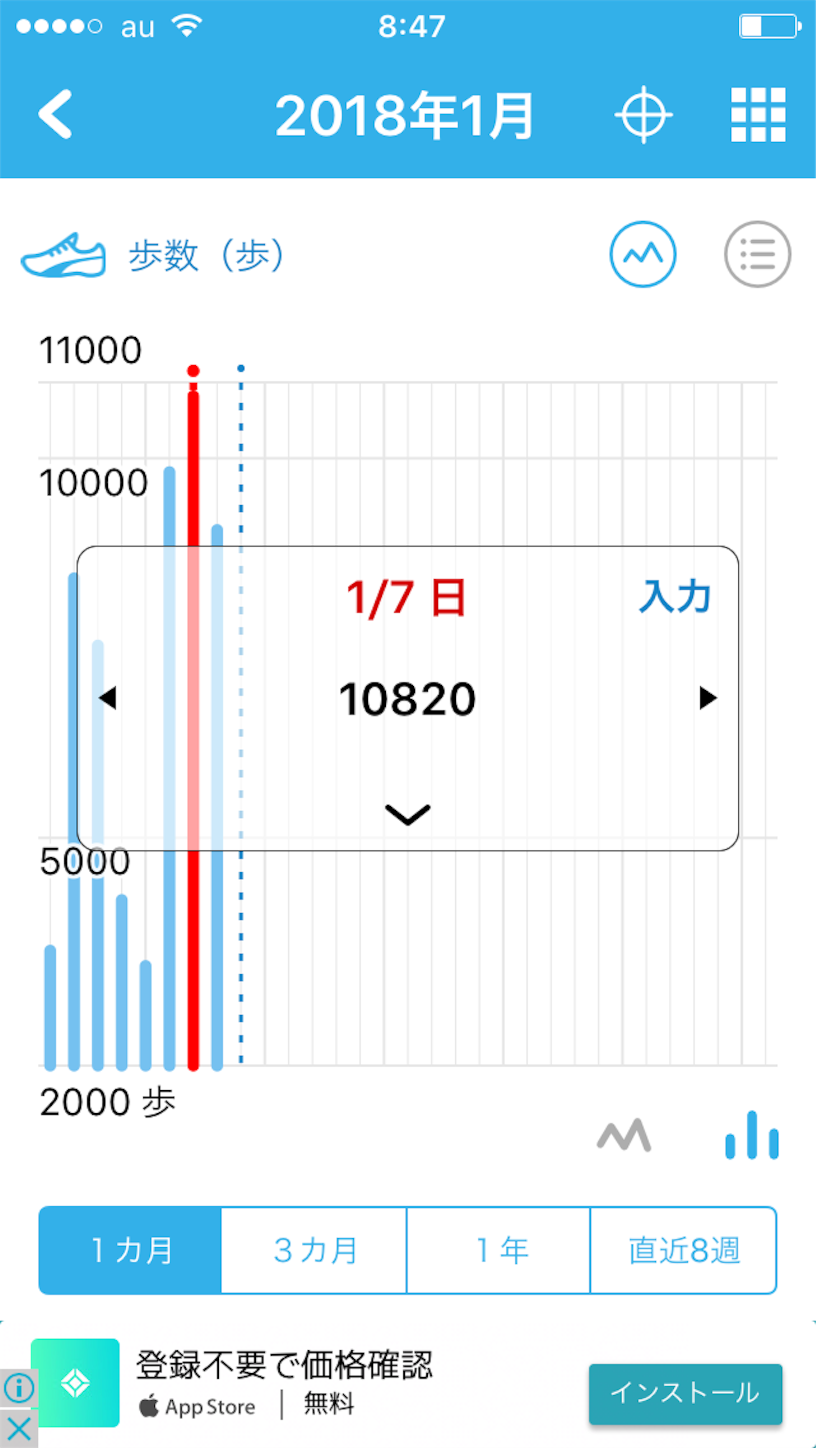
Task: Tap the crosshair target icon
Action: (x=643, y=115)
